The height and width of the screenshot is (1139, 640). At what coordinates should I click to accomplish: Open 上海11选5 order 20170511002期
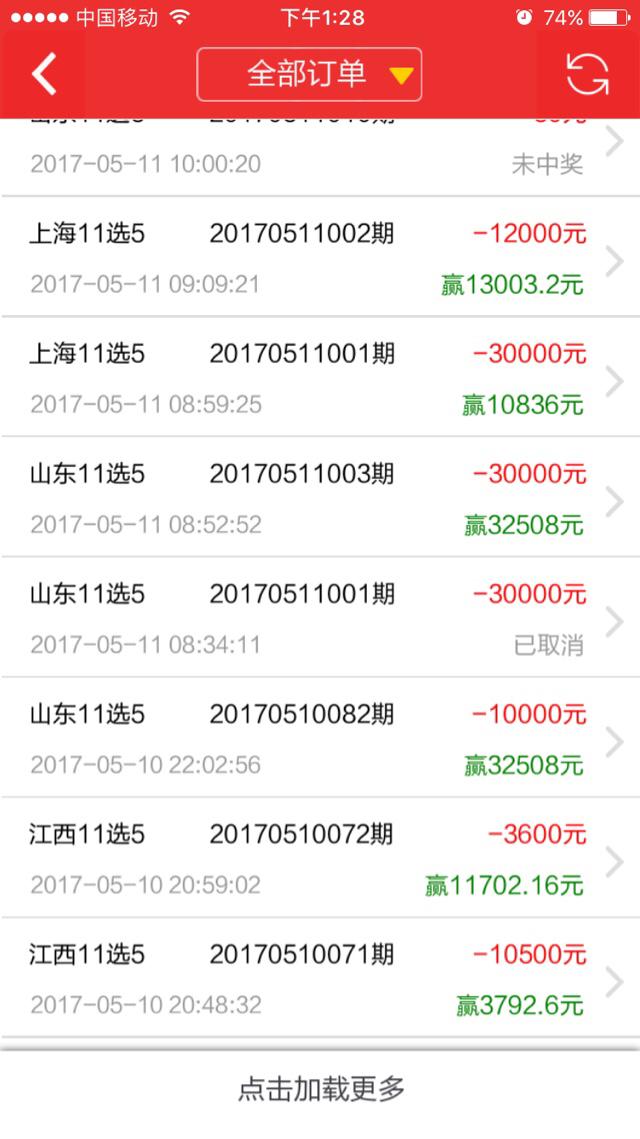coord(320,257)
